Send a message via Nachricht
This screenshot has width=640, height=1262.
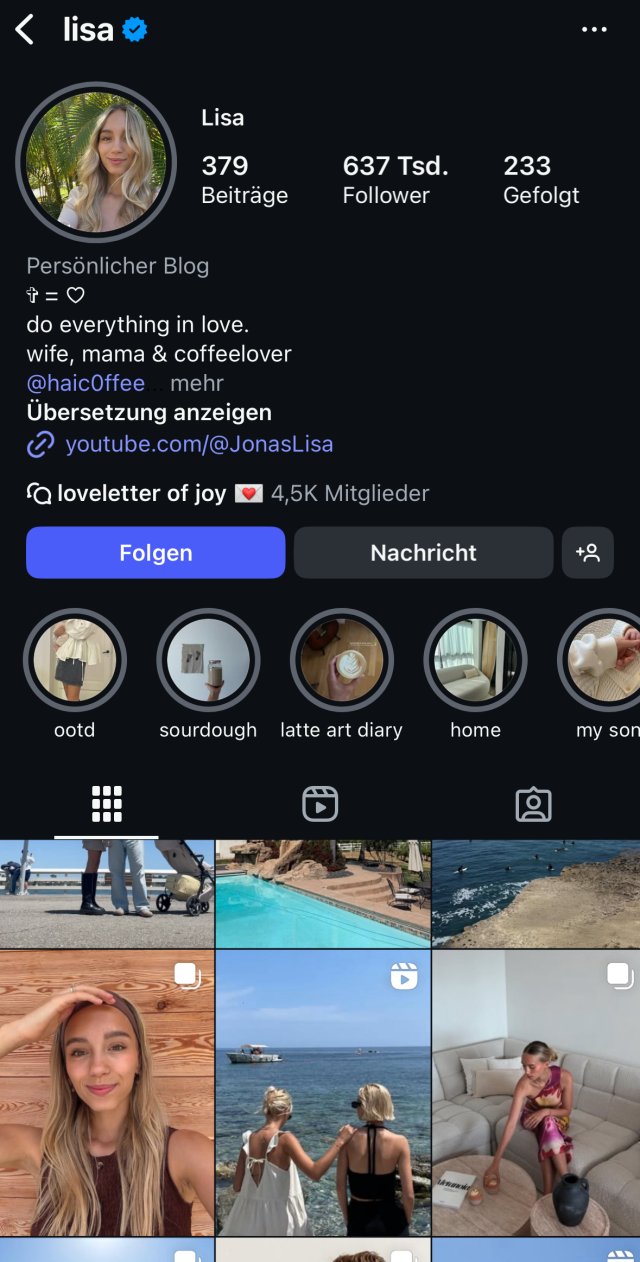pos(423,553)
